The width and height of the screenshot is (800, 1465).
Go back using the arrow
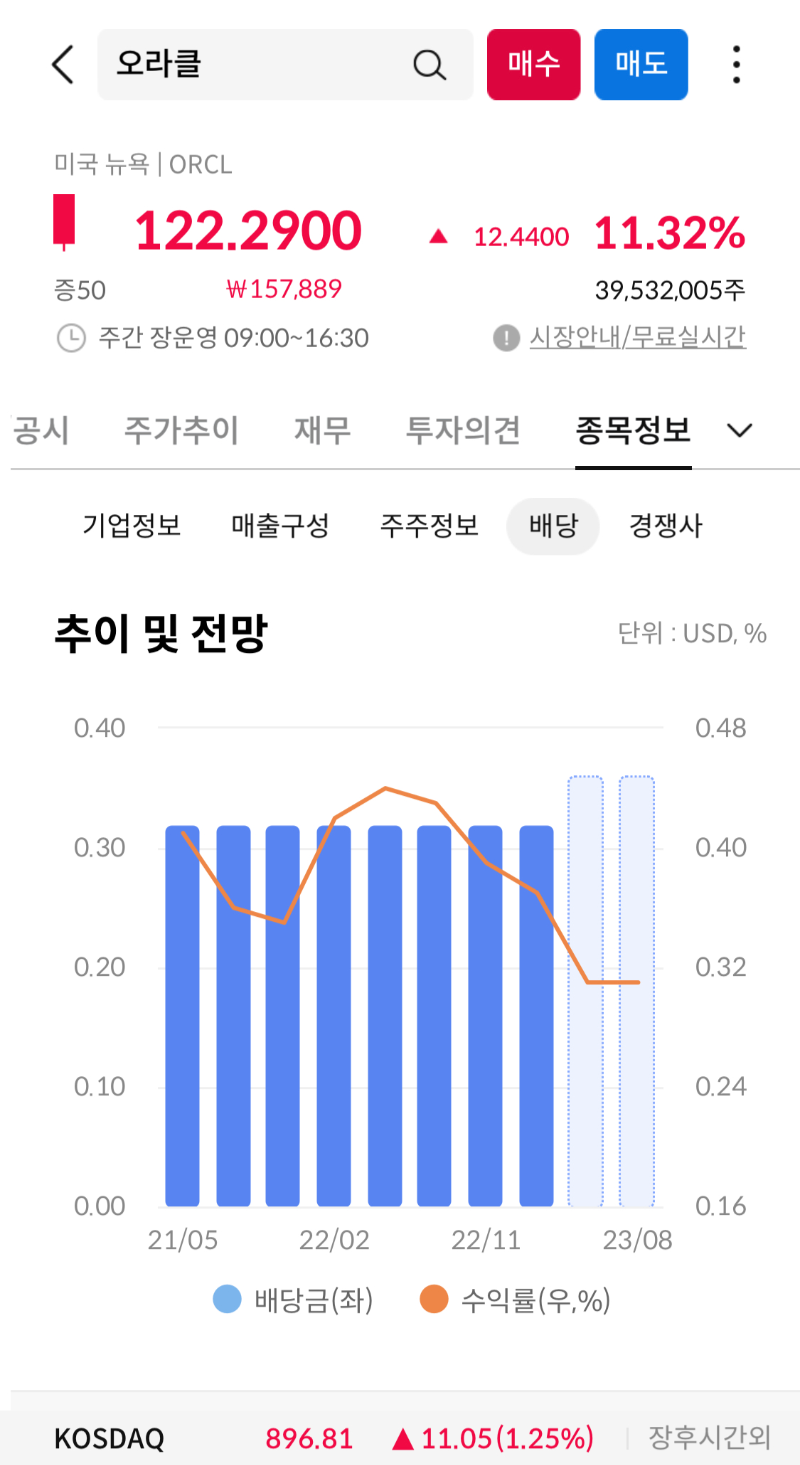coord(63,65)
